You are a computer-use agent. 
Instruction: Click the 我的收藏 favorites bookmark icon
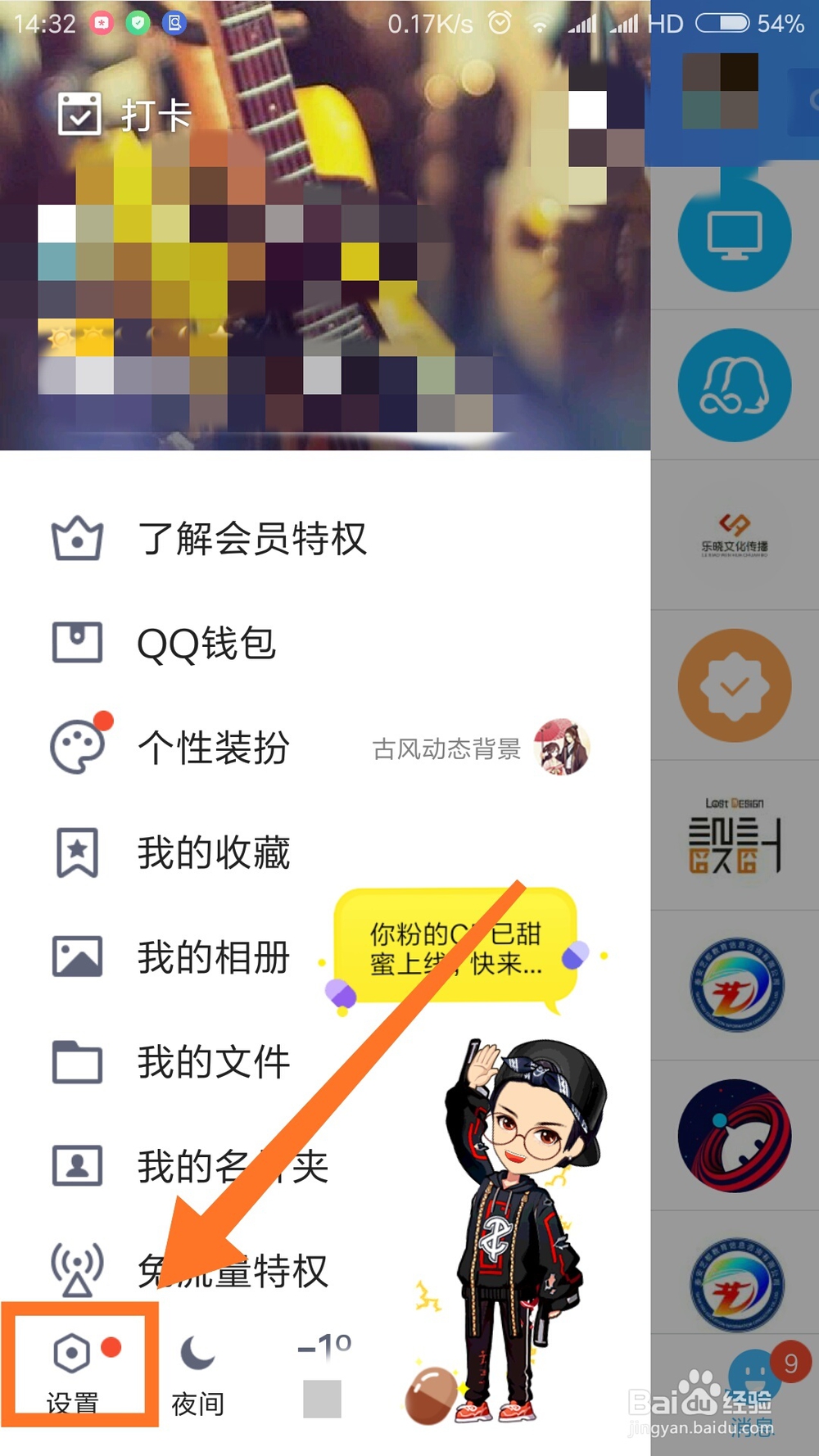(x=76, y=852)
